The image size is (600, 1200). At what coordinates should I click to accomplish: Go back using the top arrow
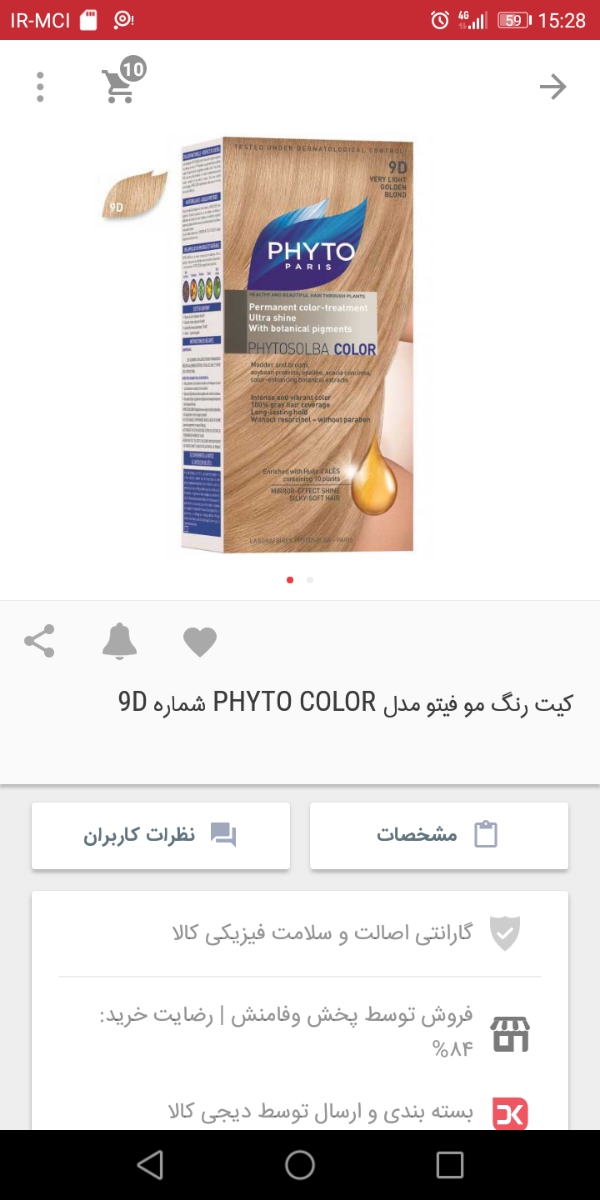pyautogui.click(x=553, y=87)
